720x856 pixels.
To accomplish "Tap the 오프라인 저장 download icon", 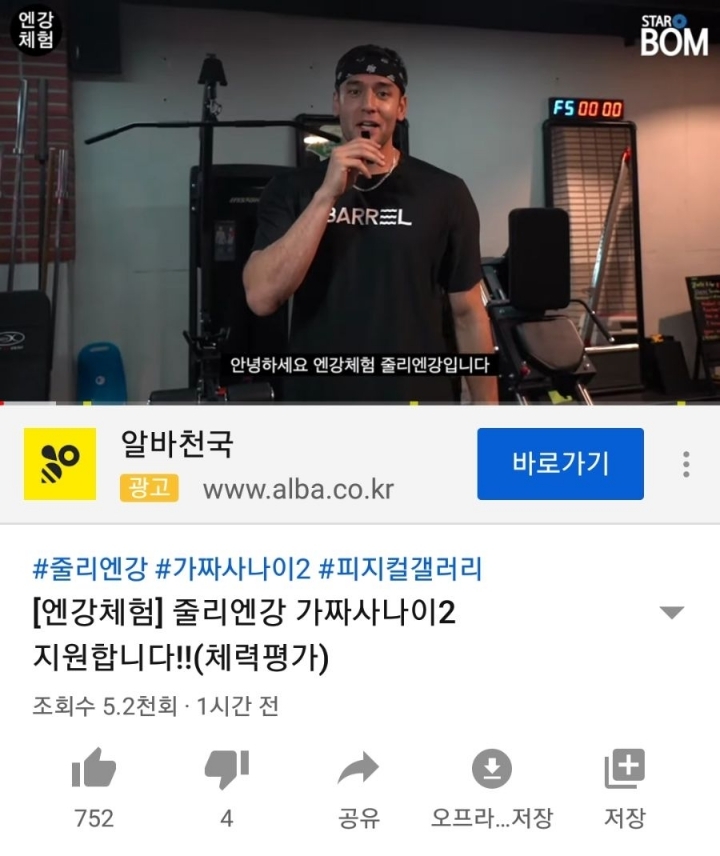I will (x=489, y=769).
